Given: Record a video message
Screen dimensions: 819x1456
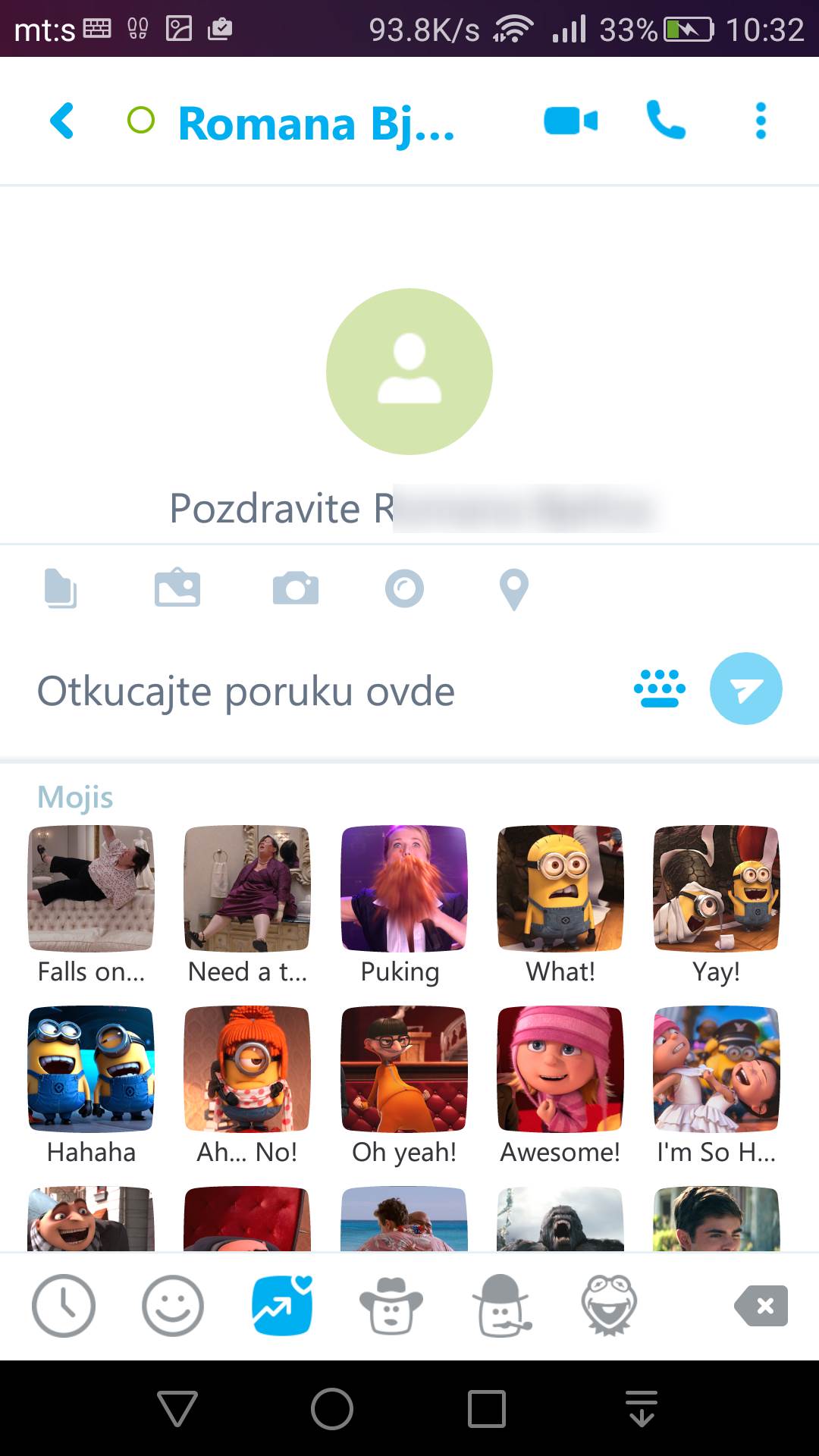Looking at the screenshot, I should [404, 588].
